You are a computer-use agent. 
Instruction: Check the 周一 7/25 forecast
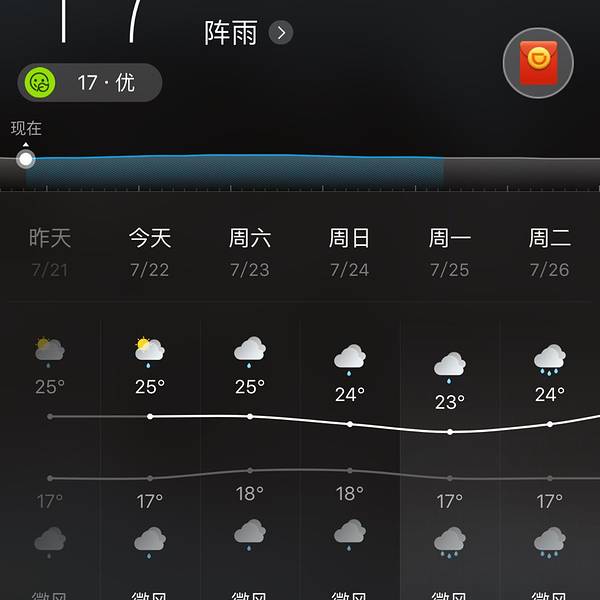[x=450, y=252]
